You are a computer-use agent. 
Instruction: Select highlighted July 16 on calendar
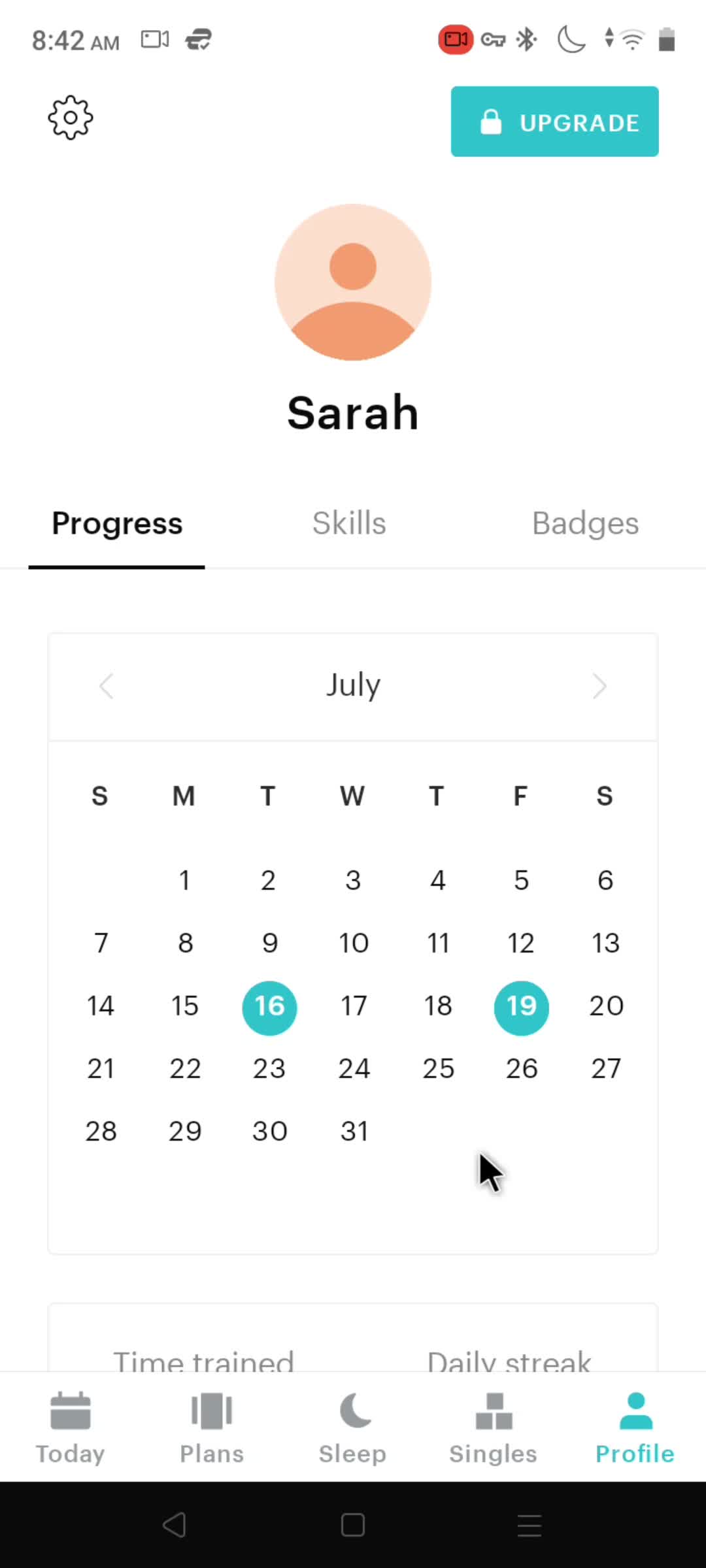[269, 1007]
